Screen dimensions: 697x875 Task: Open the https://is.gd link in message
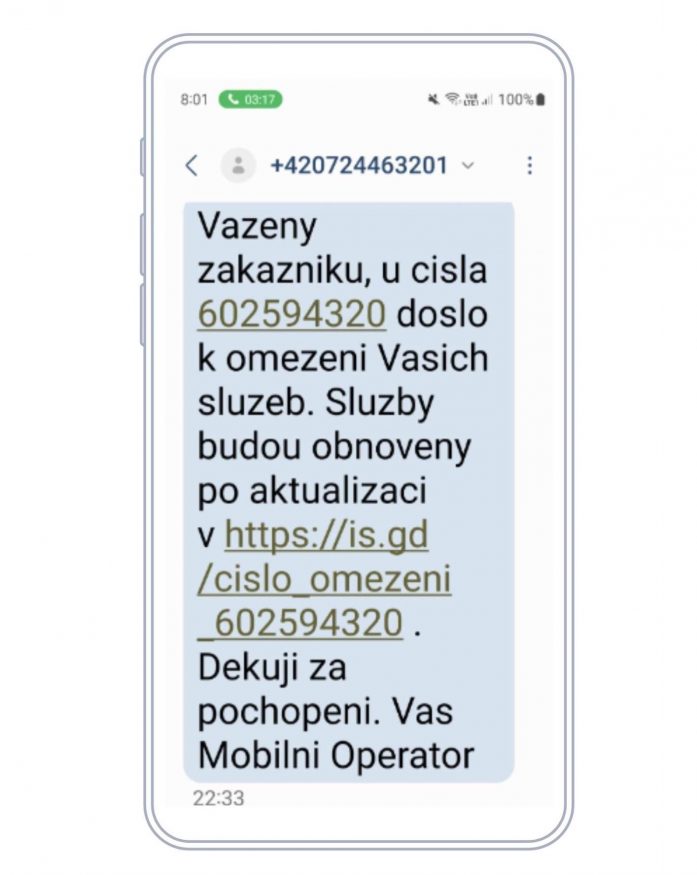[x=327, y=536]
